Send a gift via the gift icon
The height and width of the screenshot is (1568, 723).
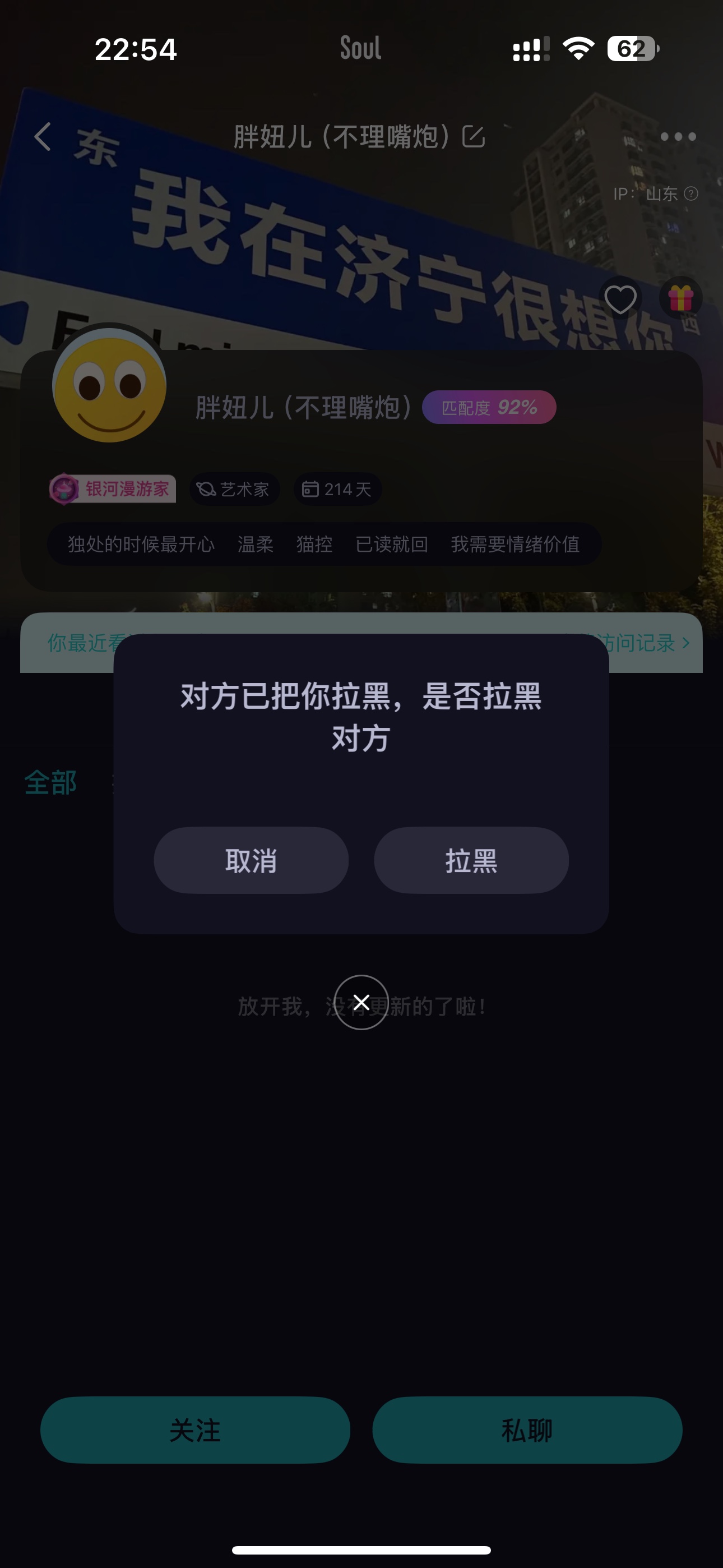680,299
